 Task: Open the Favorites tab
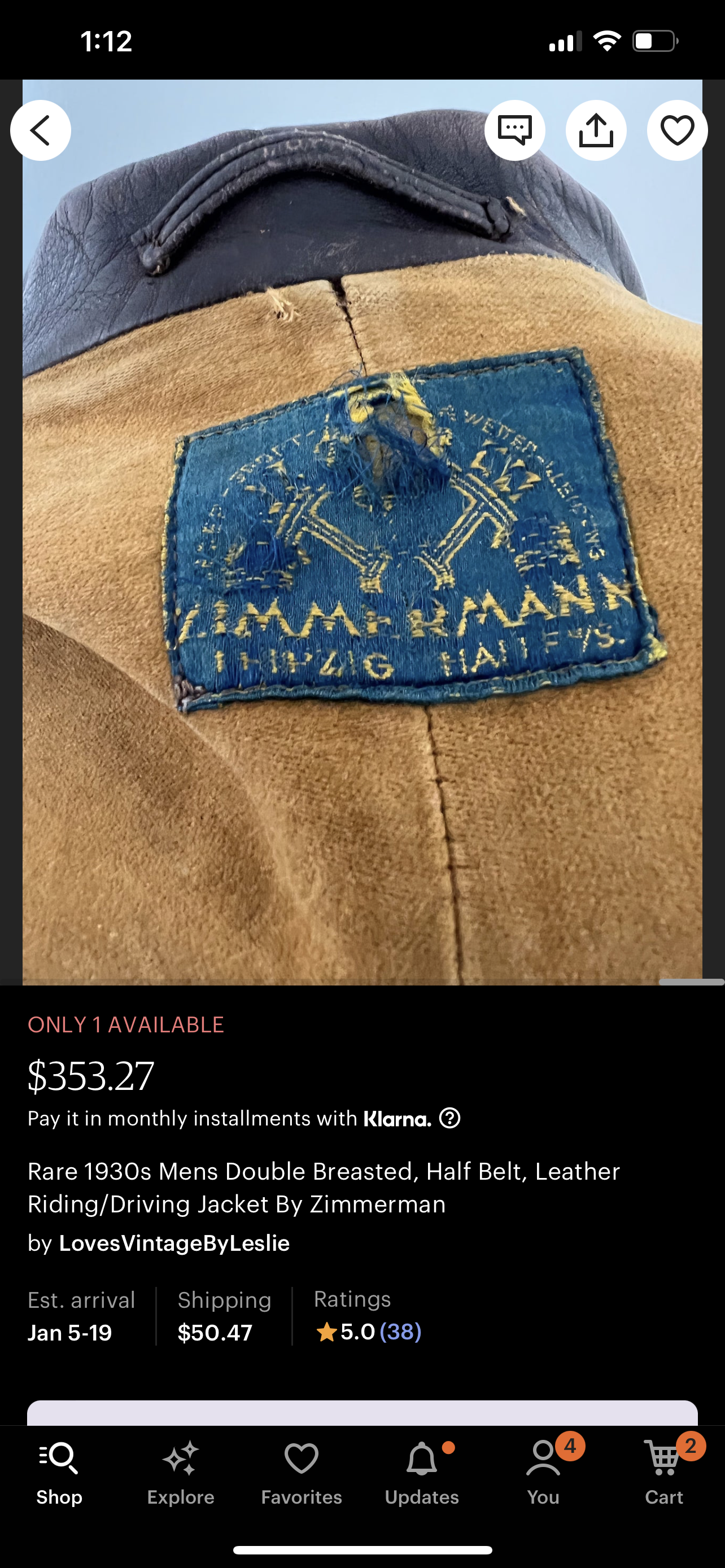click(302, 1473)
